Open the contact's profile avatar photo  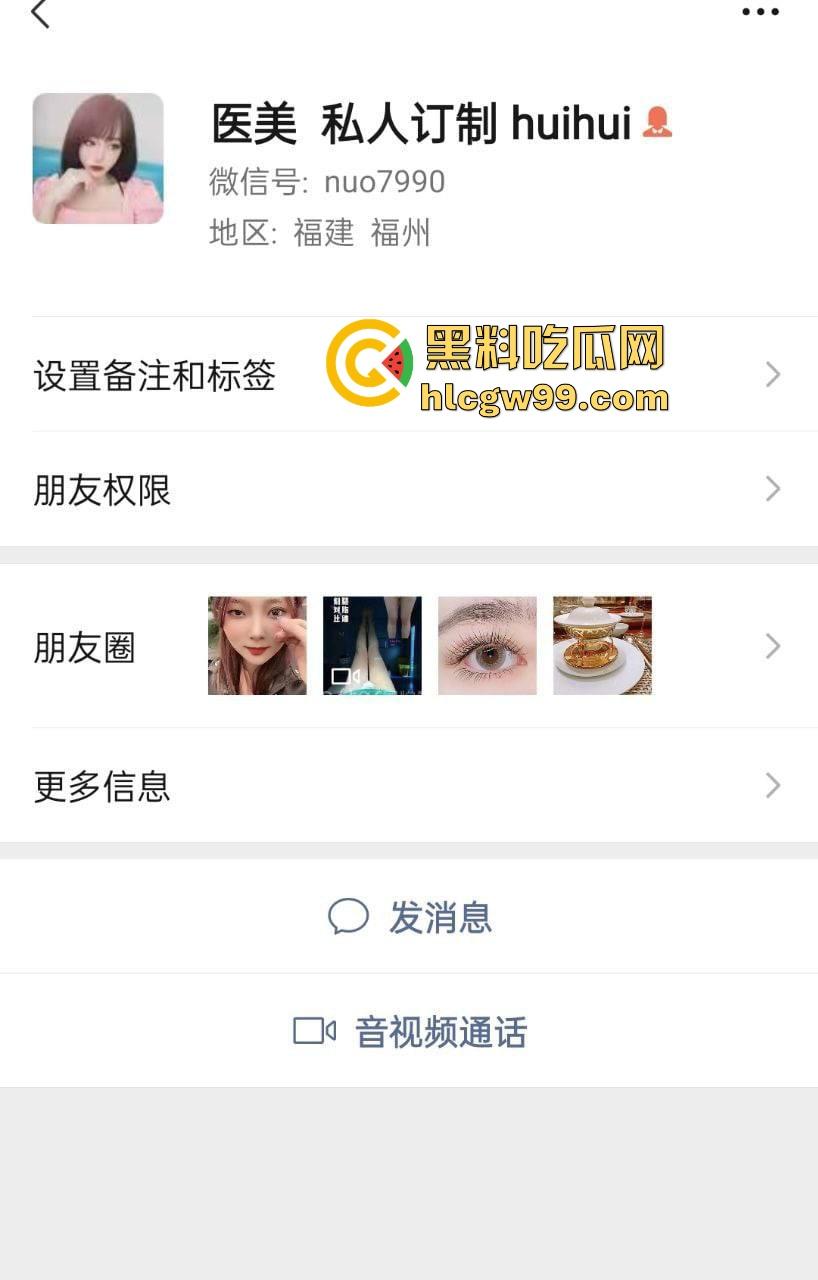(x=97, y=157)
